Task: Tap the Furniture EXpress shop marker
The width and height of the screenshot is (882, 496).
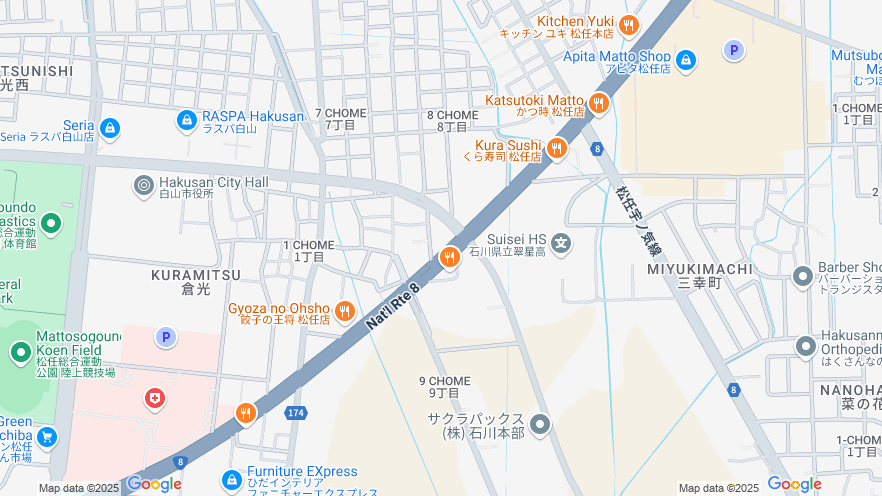Action: (232, 479)
